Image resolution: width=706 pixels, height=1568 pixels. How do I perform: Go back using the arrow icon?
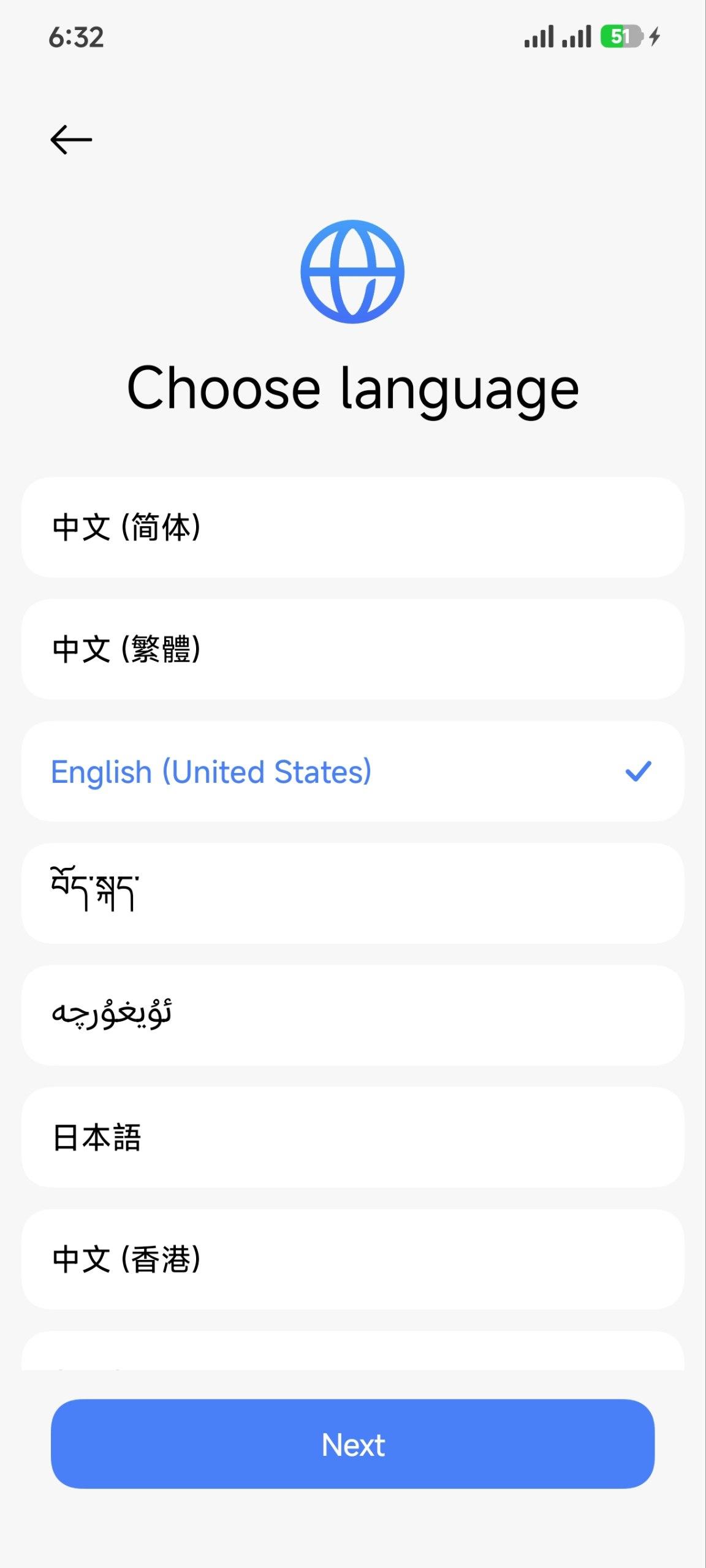tap(71, 140)
